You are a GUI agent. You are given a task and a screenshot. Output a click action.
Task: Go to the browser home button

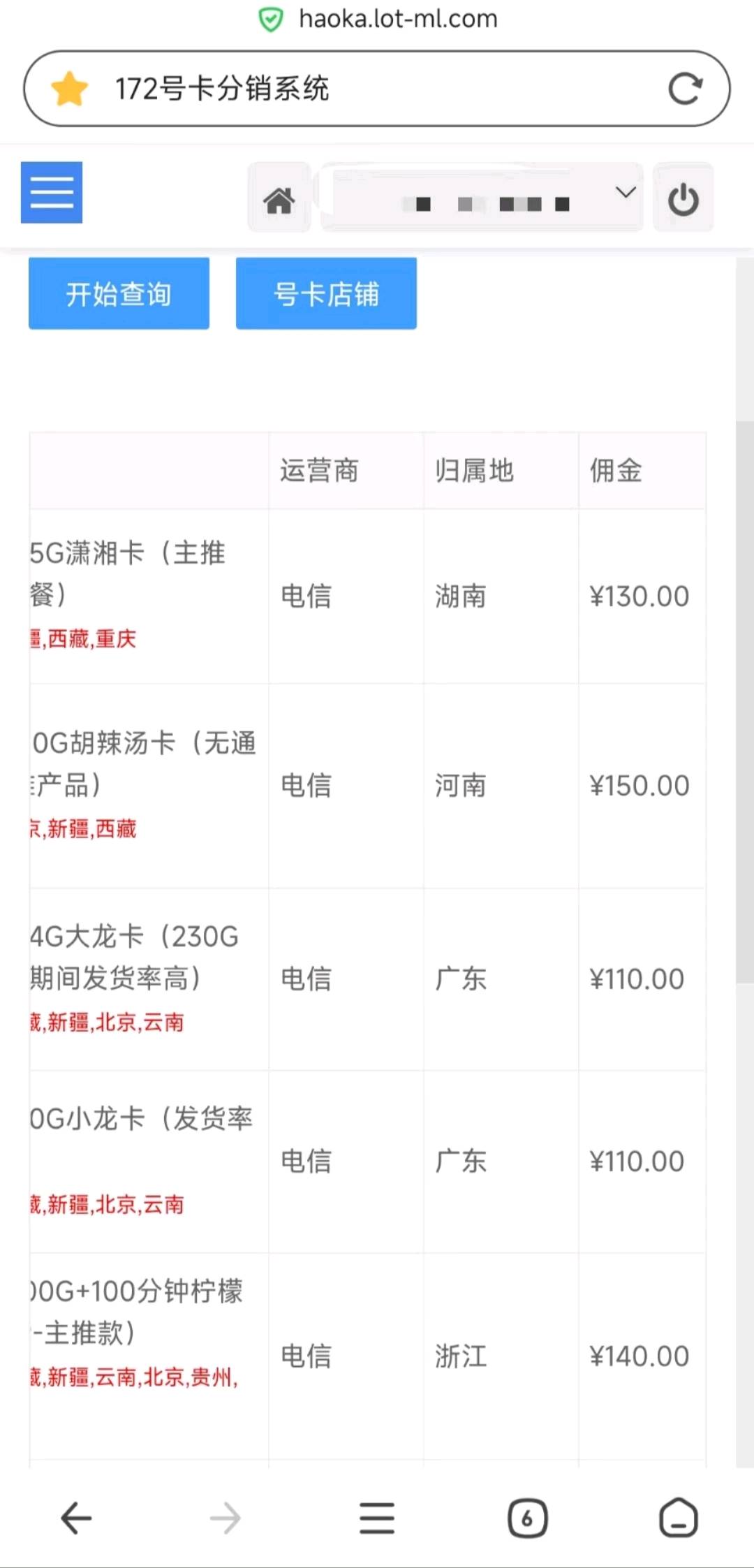678,1518
